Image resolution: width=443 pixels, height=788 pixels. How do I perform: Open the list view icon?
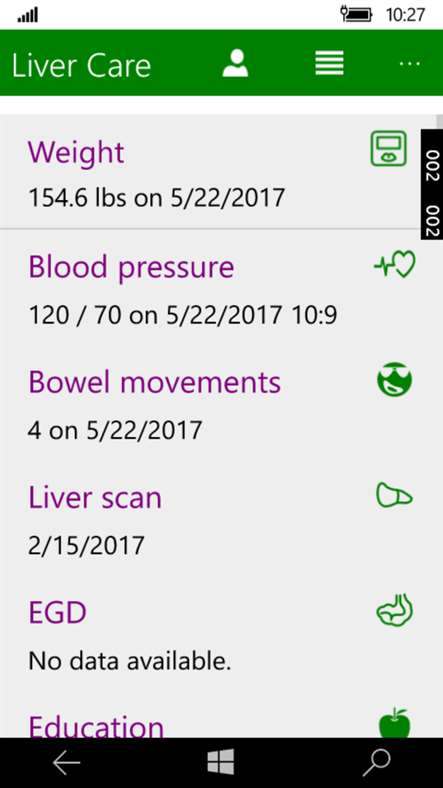pos(329,63)
